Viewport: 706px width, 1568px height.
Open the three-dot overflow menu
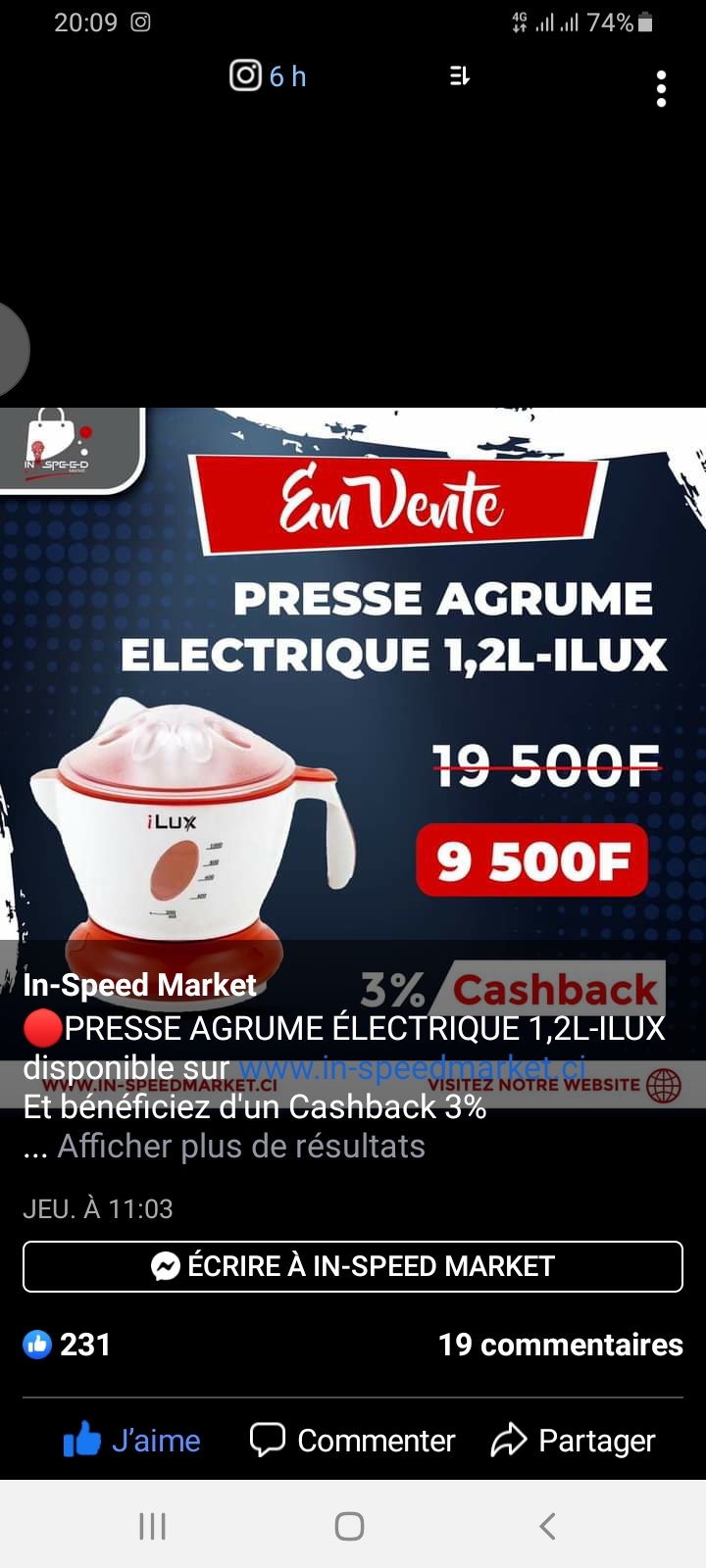(x=662, y=88)
